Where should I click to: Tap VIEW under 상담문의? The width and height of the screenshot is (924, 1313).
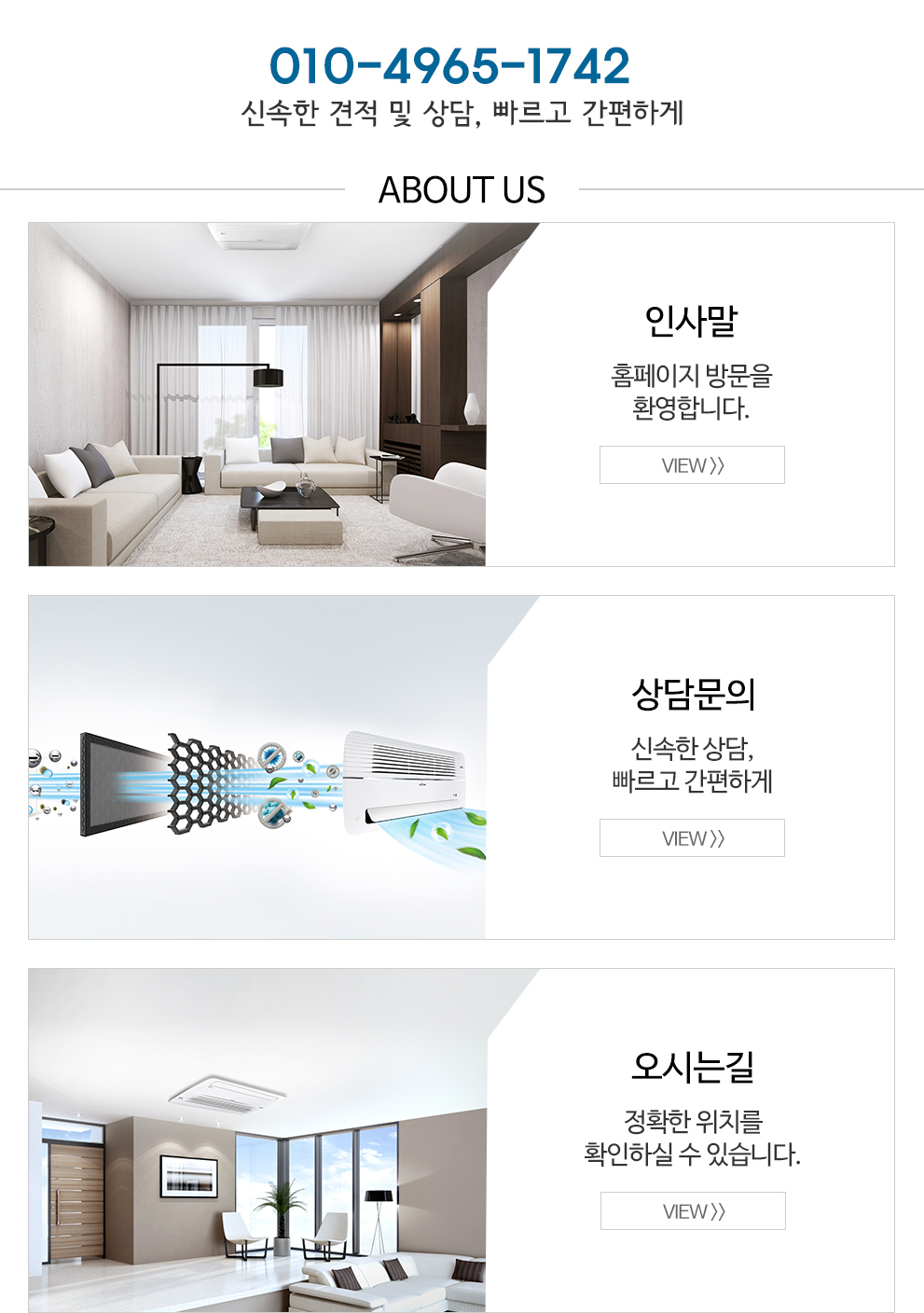pos(692,838)
